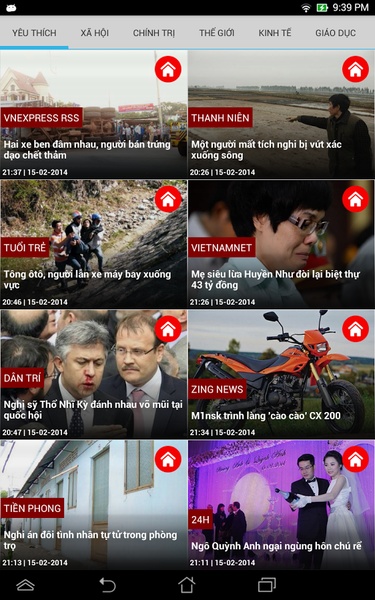Select the Kinh Tế tab
This screenshot has height=600, width=375.
(x=275, y=33)
